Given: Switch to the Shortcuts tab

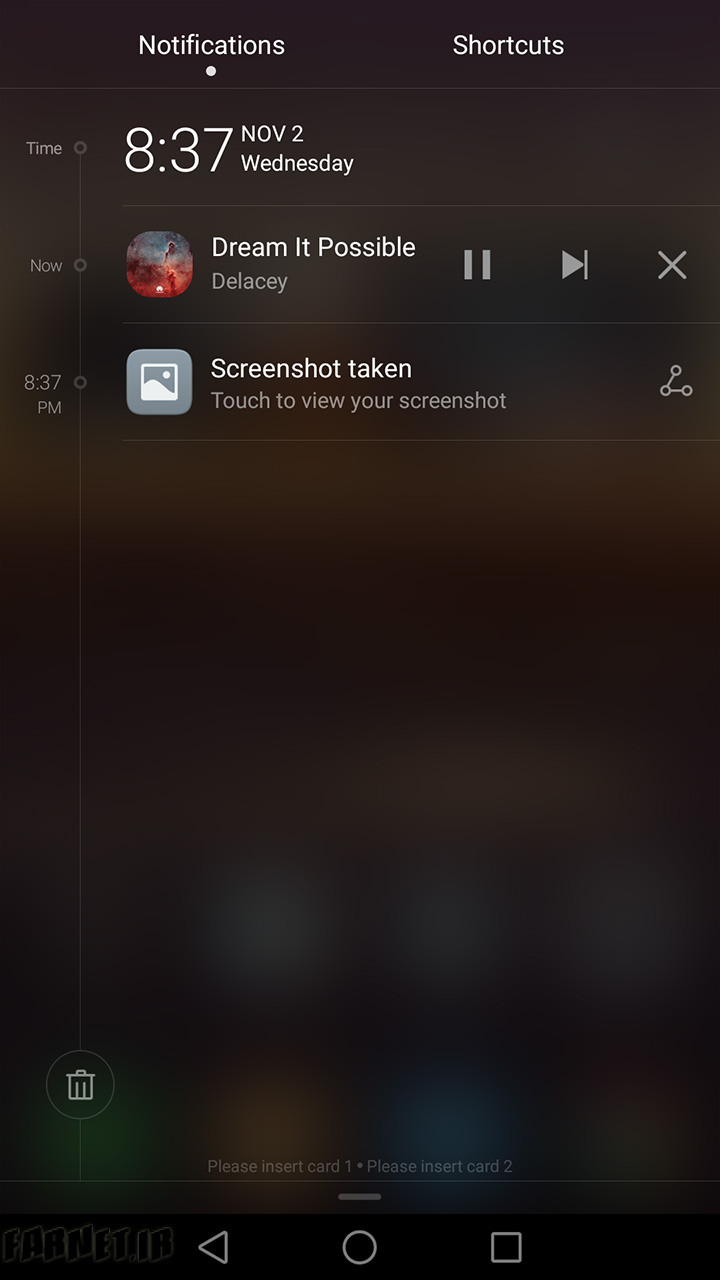Looking at the screenshot, I should 508,45.
